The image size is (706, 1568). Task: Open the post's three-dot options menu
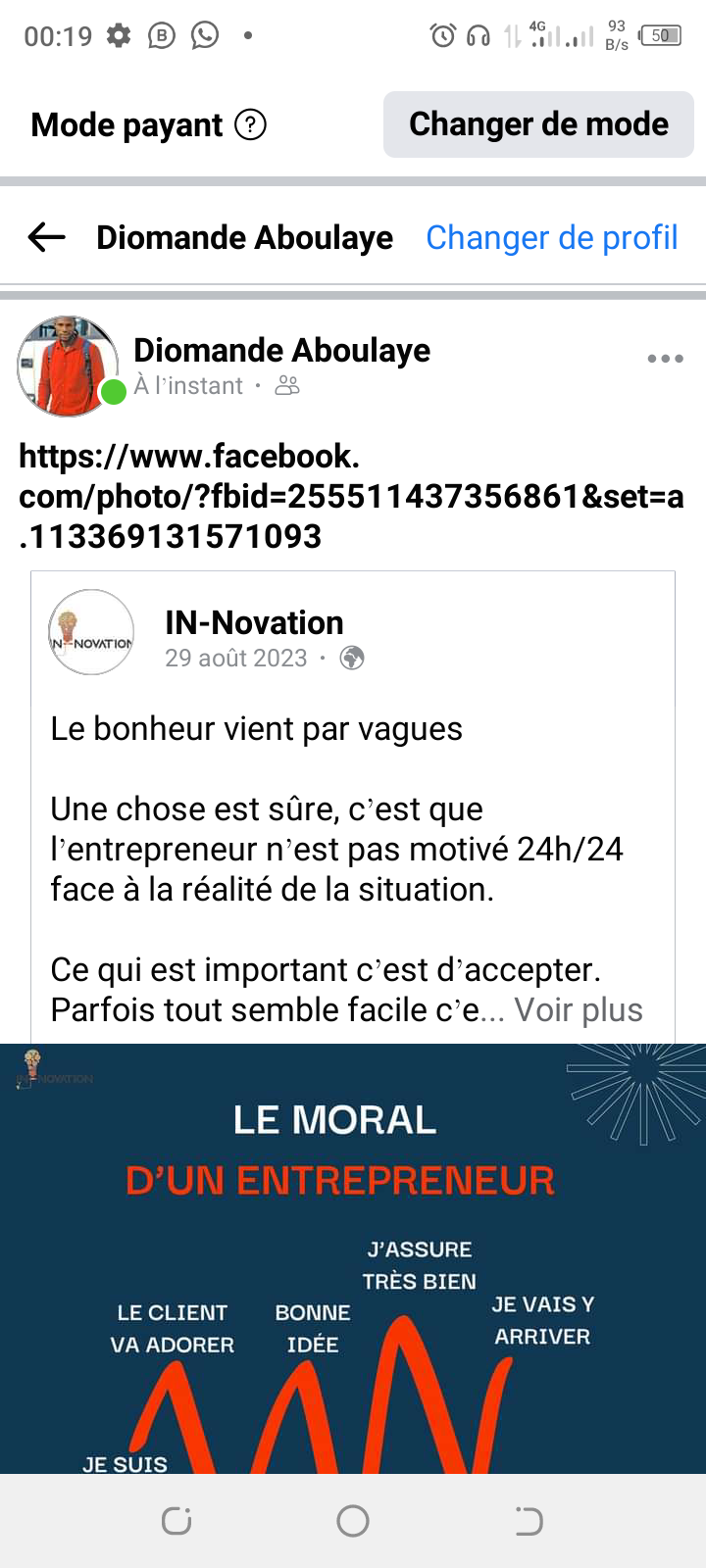point(665,359)
